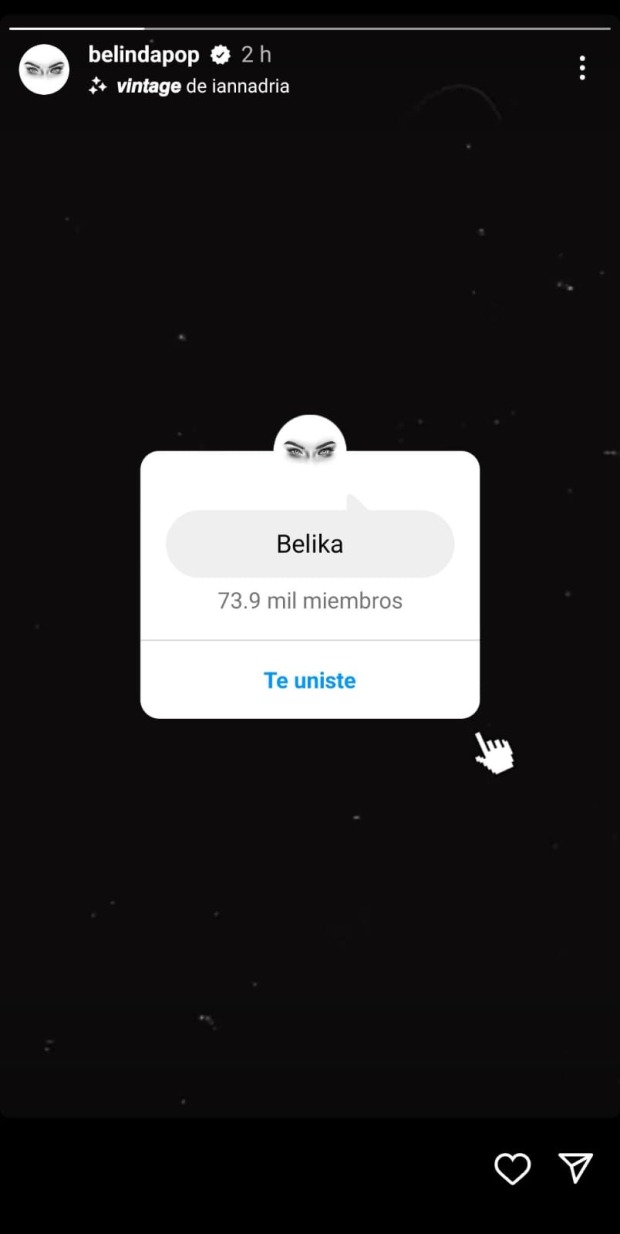Open the vintage effect by iannadria

tap(190, 86)
